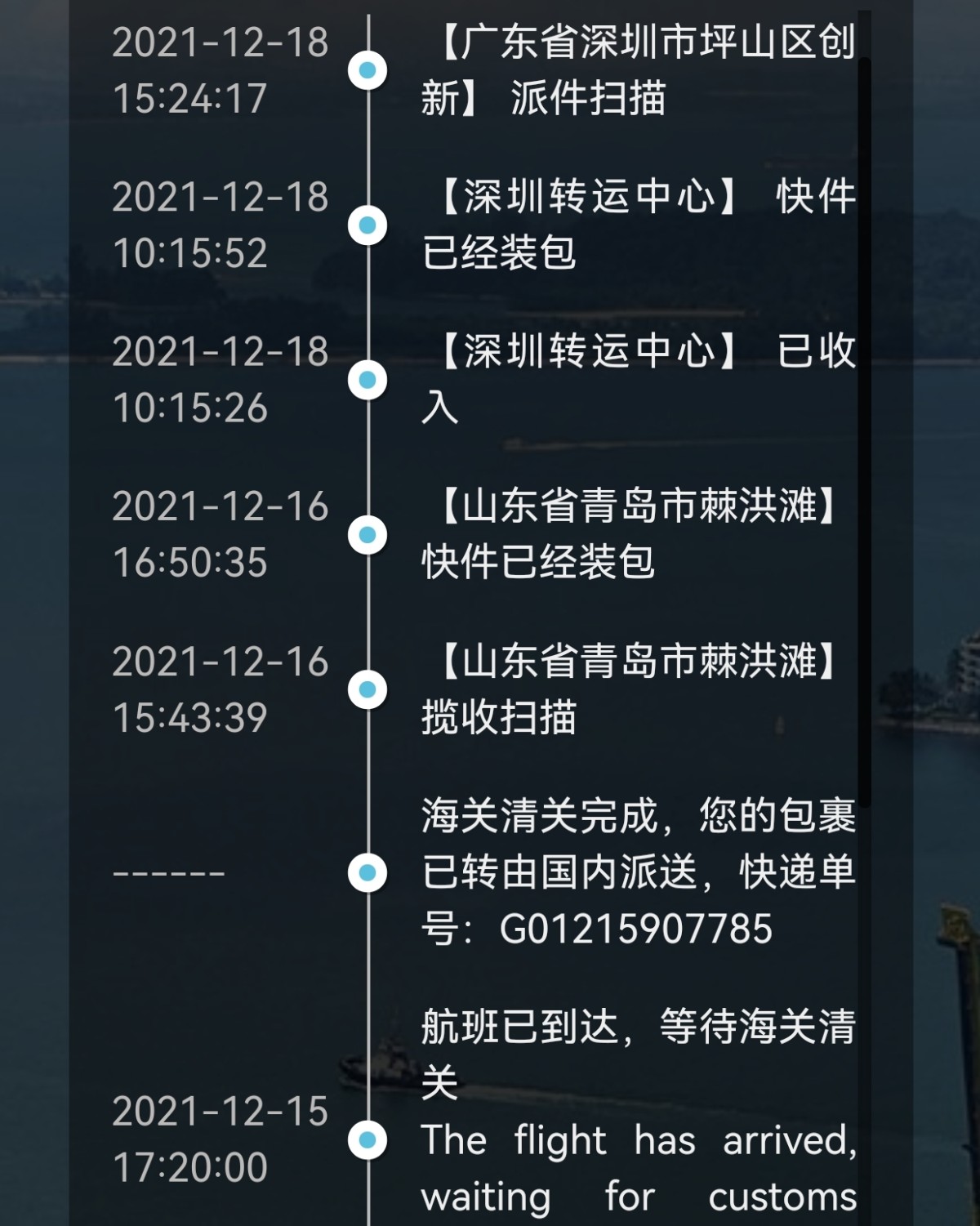Click the timeline dot for 派件扫描 event
Viewport: 980px width, 1226px height.
(367, 70)
